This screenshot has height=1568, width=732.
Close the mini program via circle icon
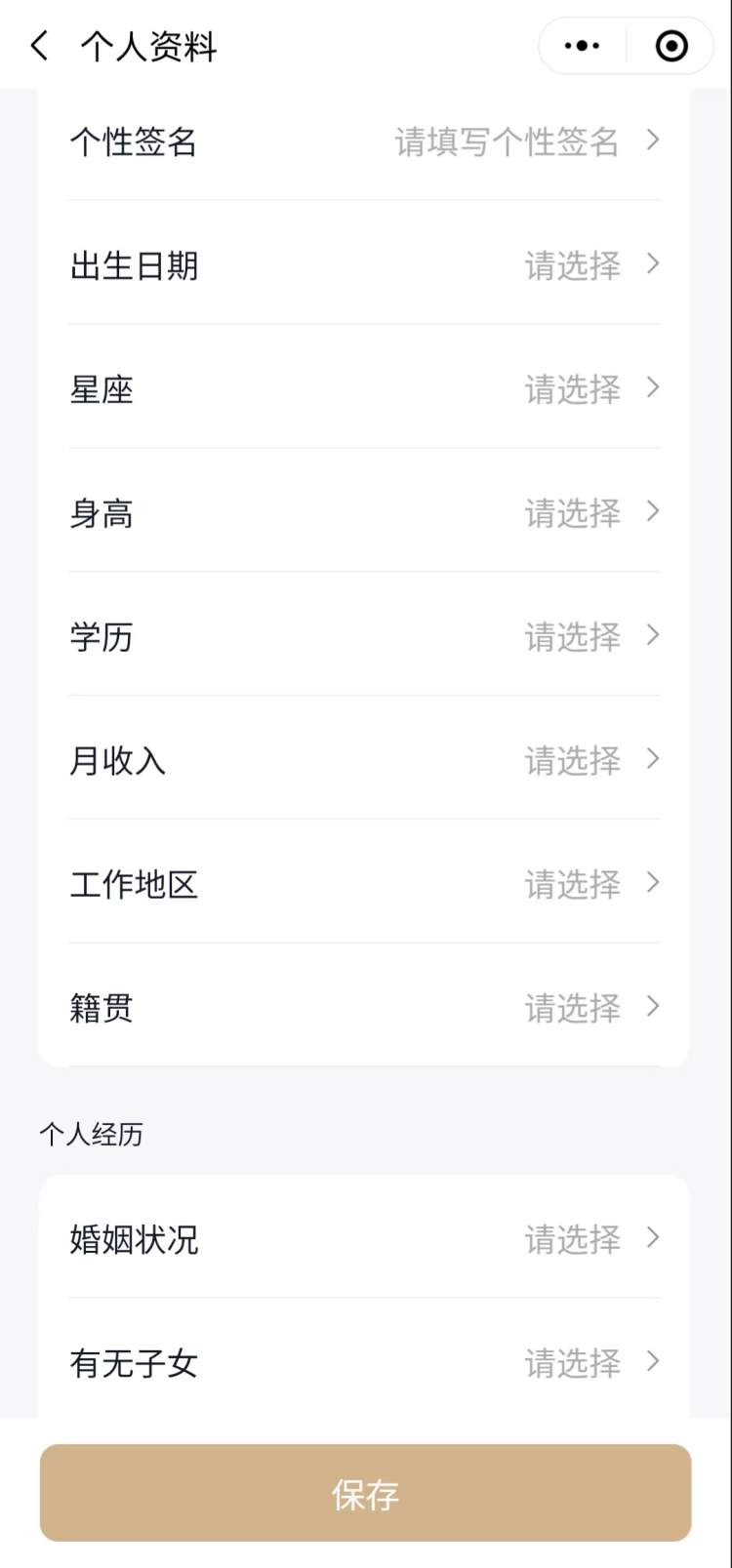point(671,46)
